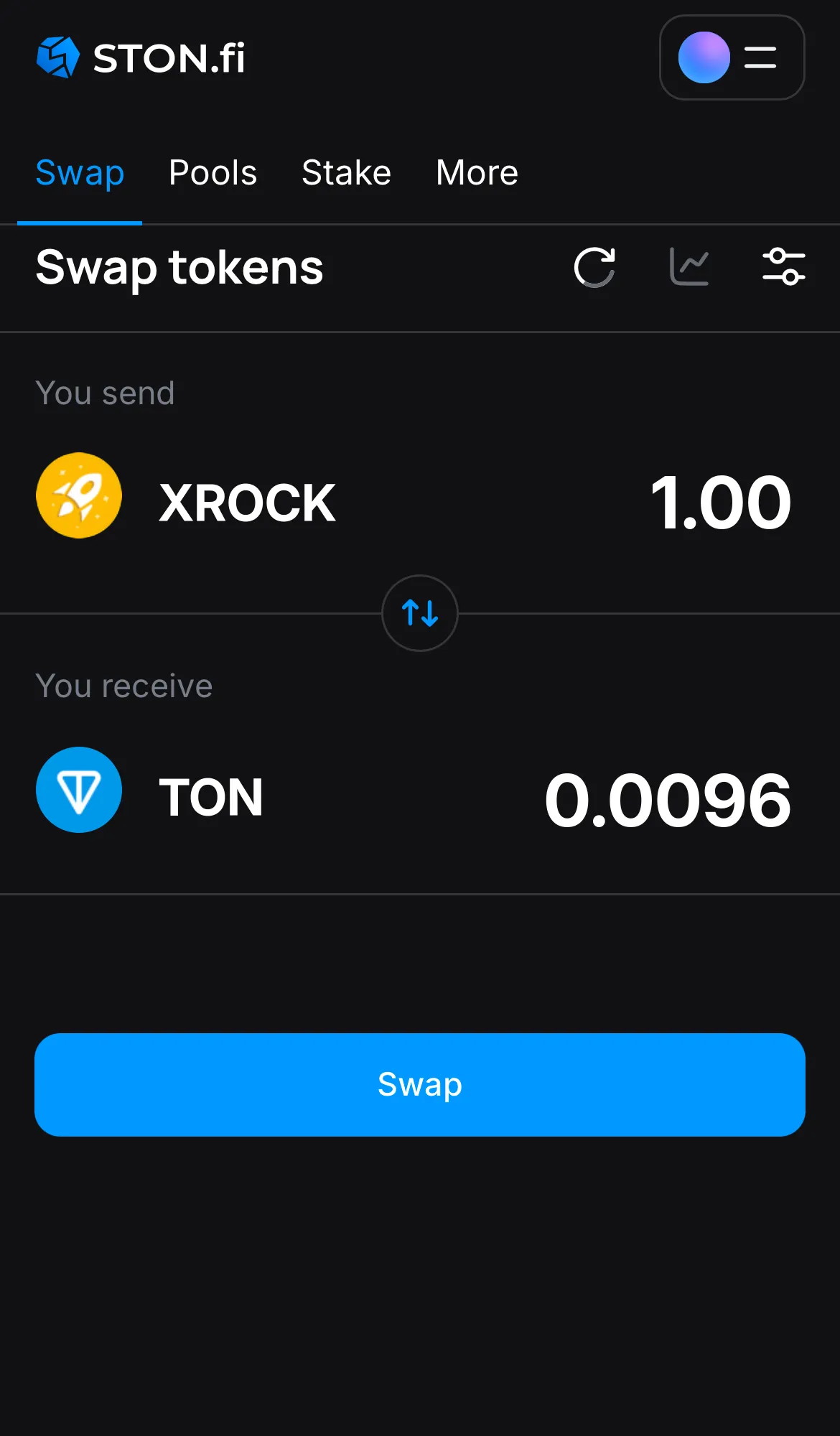Click the swap direction arrows icon

tap(419, 614)
